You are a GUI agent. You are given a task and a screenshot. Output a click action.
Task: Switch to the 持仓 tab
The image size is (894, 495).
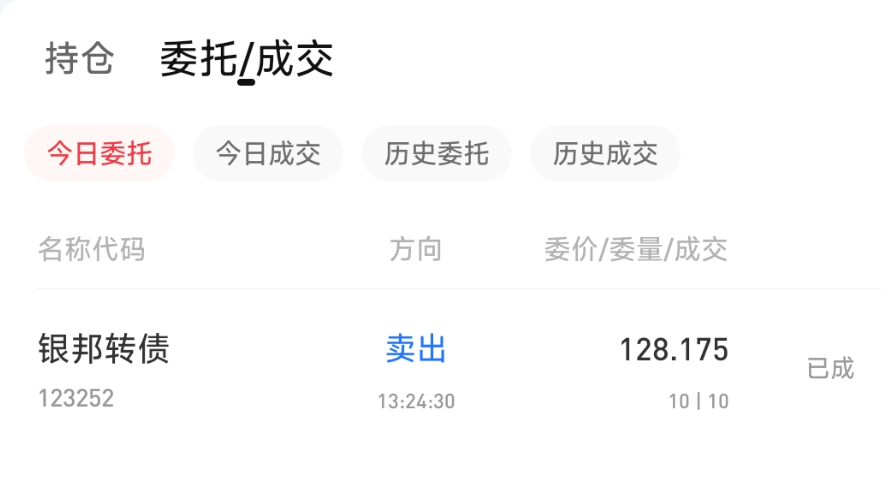pos(79,59)
